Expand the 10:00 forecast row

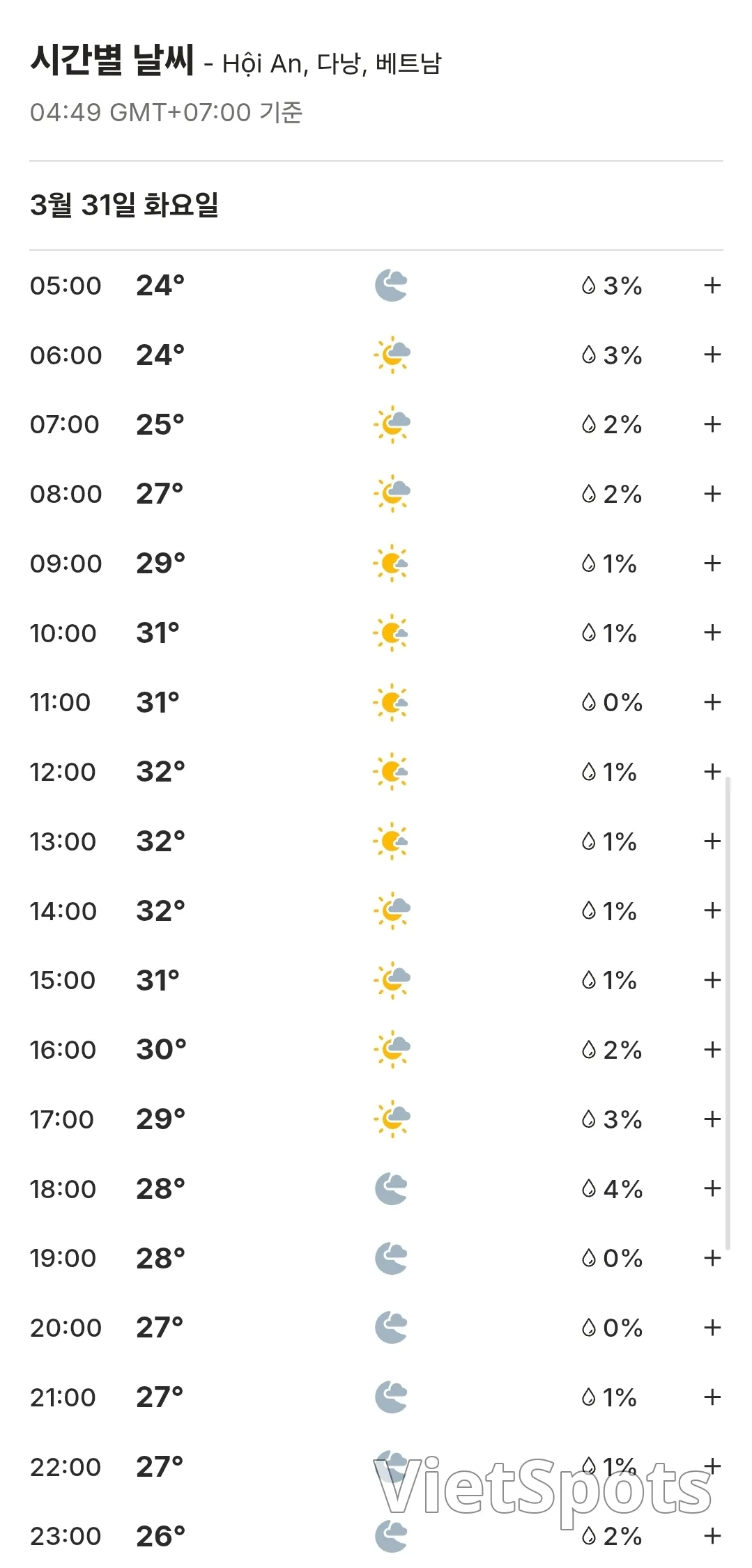tap(712, 632)
